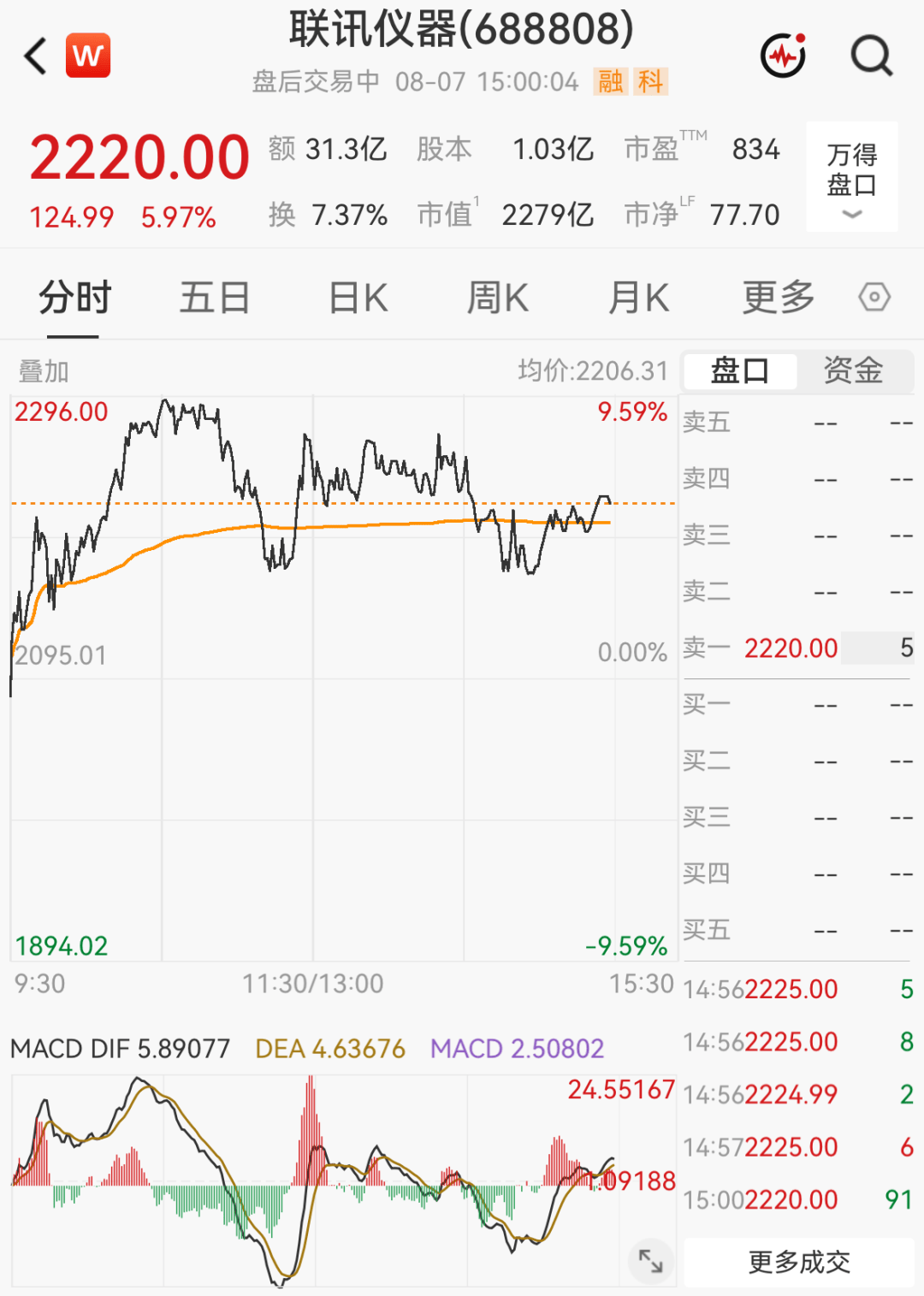Open chart settings hexagon icon
924x1296 pixels.
click(x=874, y=298)
